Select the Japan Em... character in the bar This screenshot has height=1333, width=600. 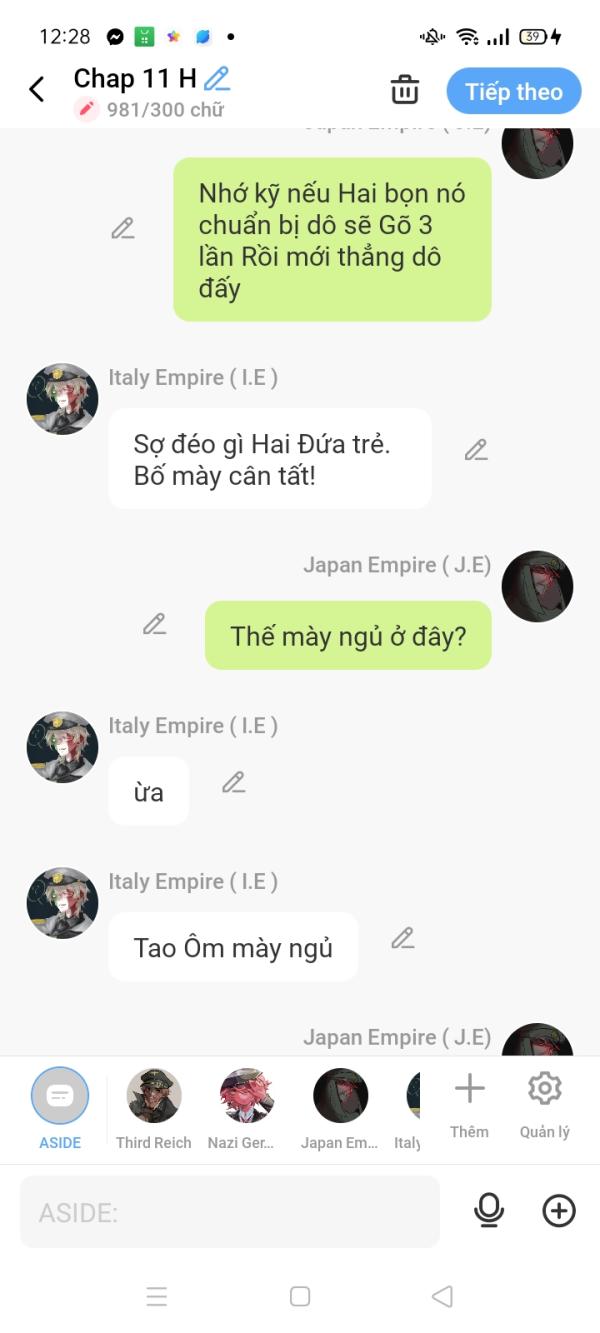pyautogui.click(x=340, y=1098)
